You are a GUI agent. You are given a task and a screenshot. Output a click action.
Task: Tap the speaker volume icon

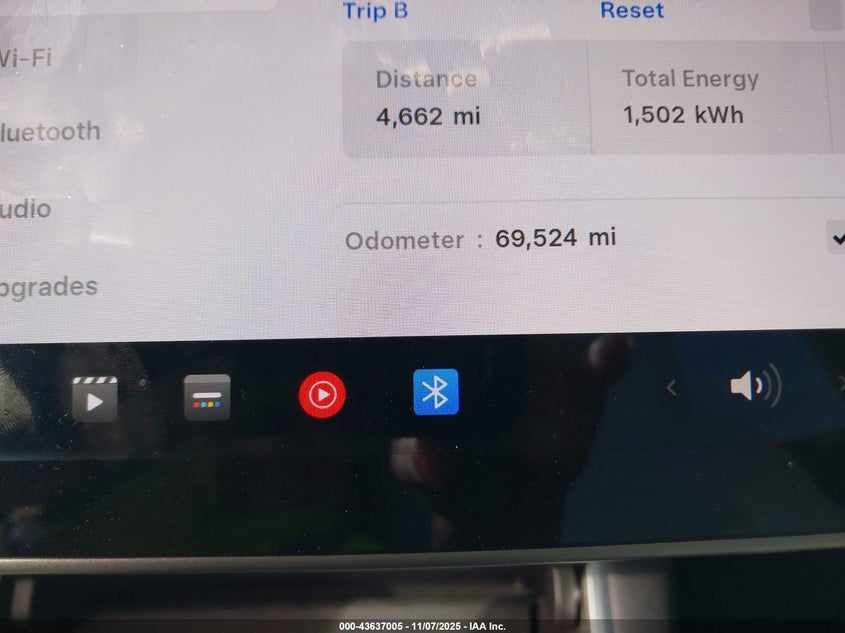[755, 386]
